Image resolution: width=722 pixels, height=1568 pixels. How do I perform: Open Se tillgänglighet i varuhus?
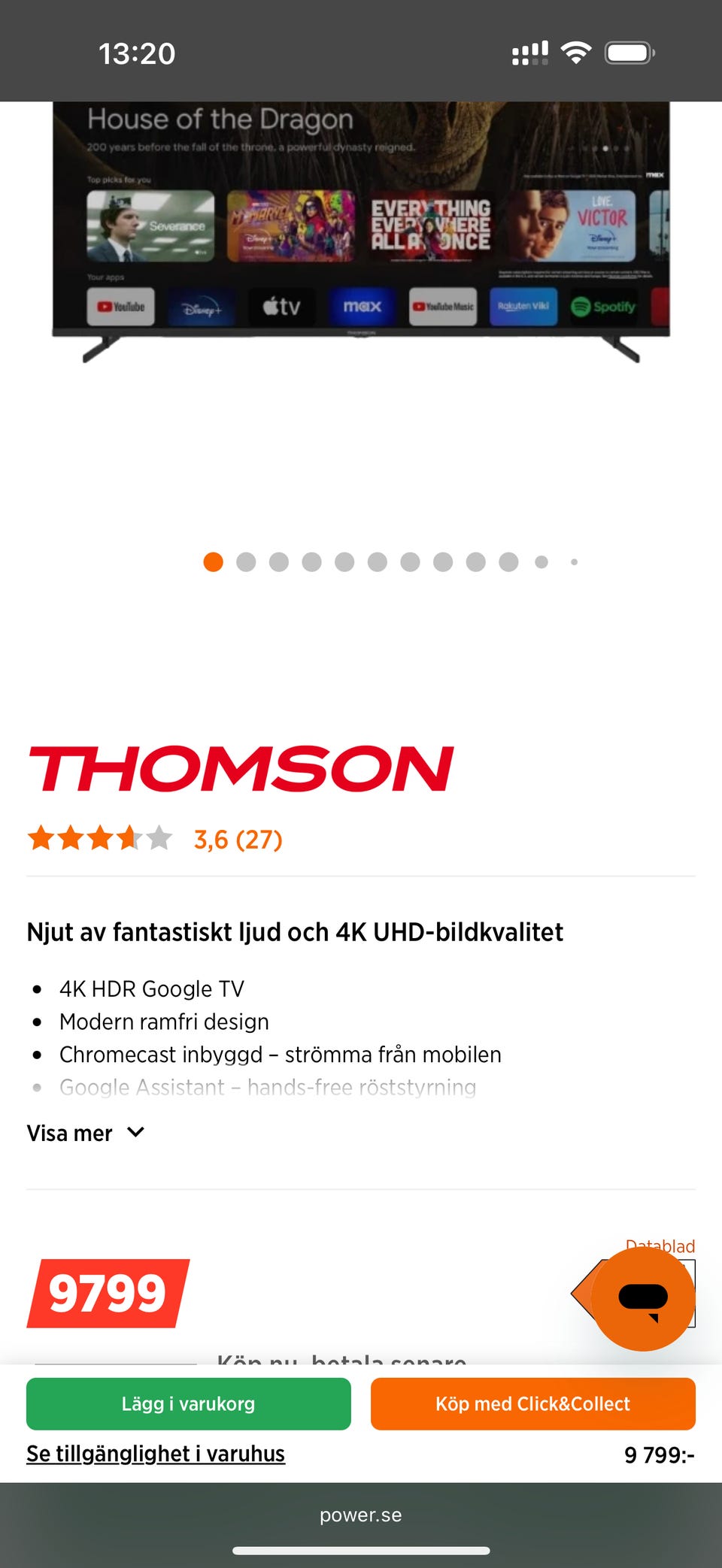[x=155, y=1454]
